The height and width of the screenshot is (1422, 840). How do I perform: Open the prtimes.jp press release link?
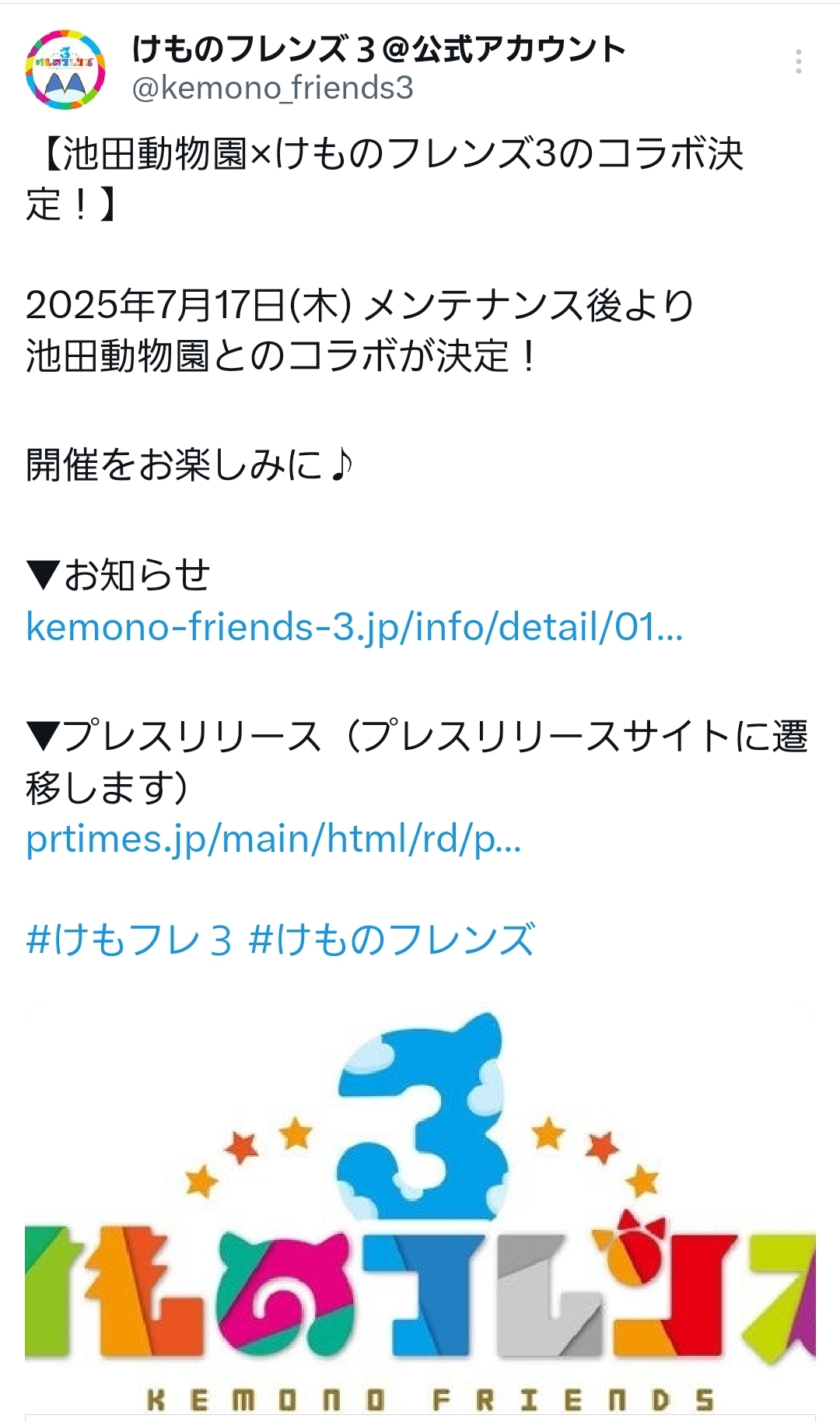273,839
